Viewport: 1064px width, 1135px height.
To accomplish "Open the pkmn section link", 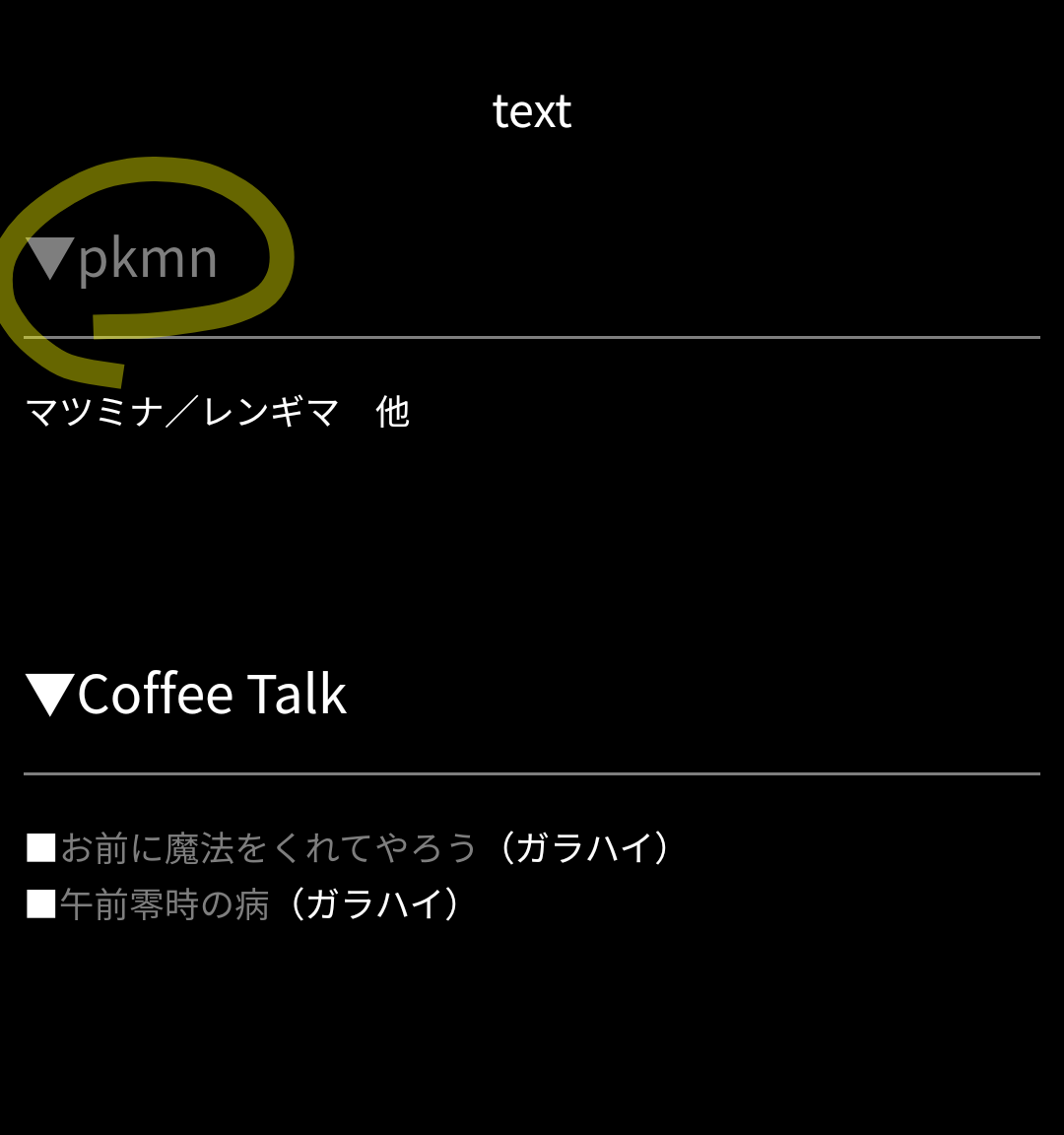I will 146,259.
